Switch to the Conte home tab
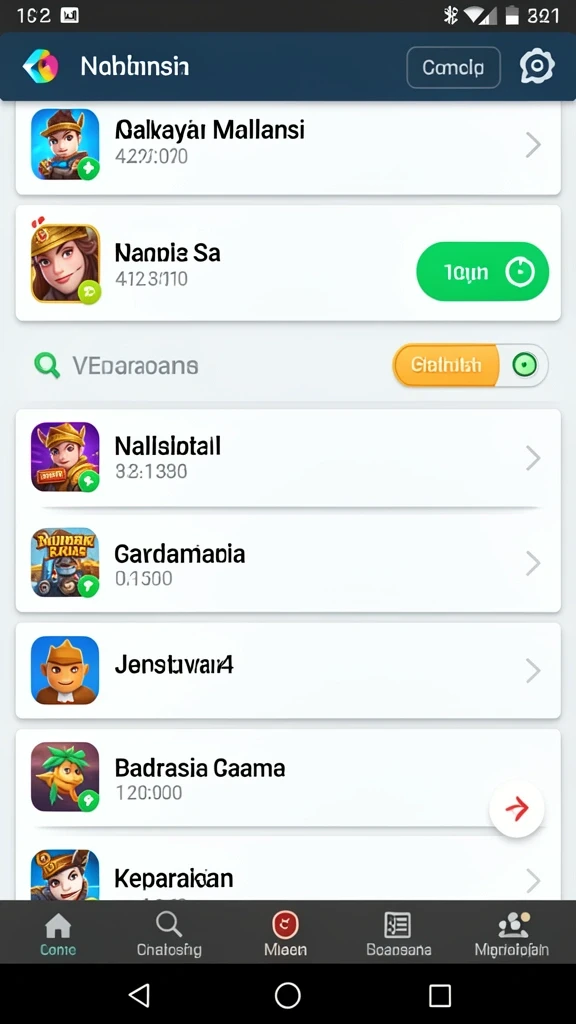 [58, 934]
